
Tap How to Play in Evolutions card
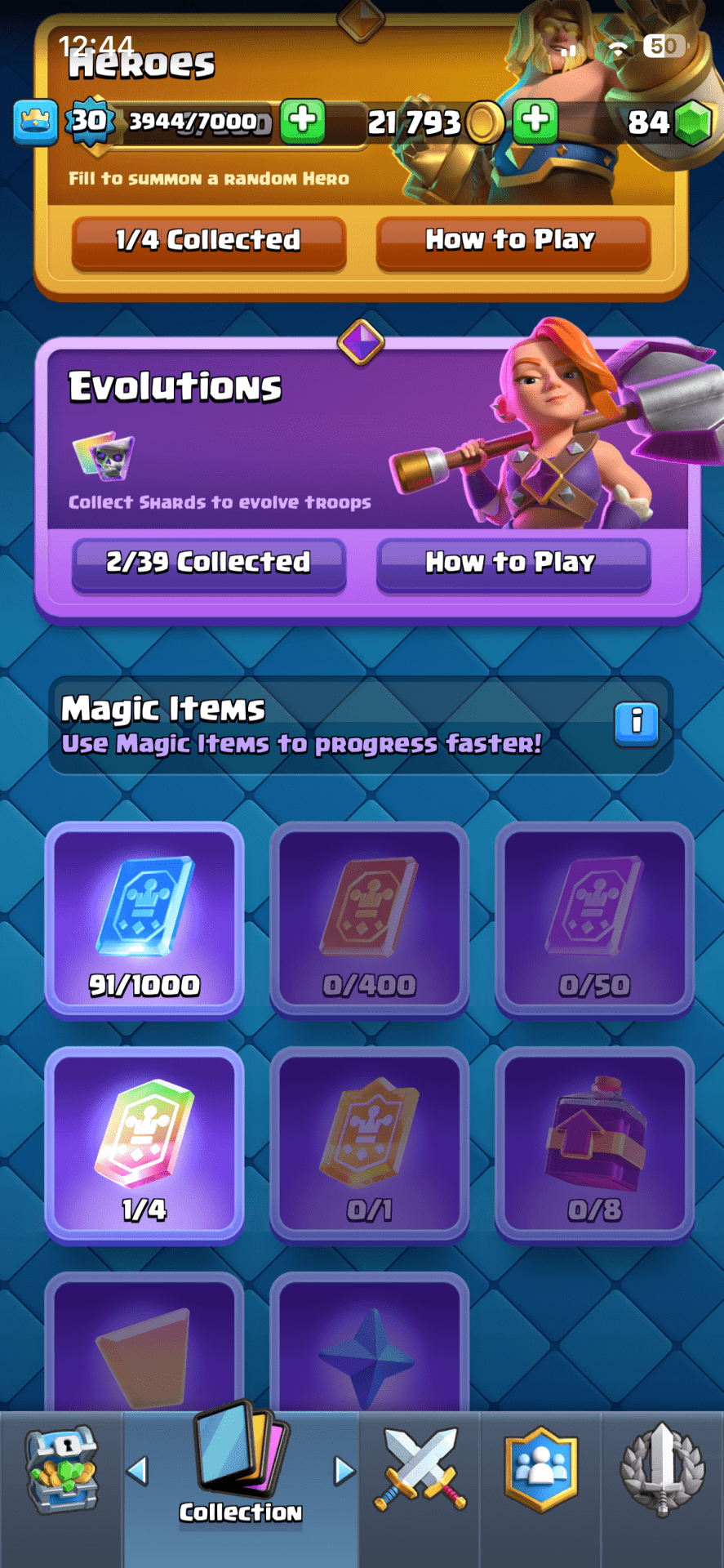513,563
